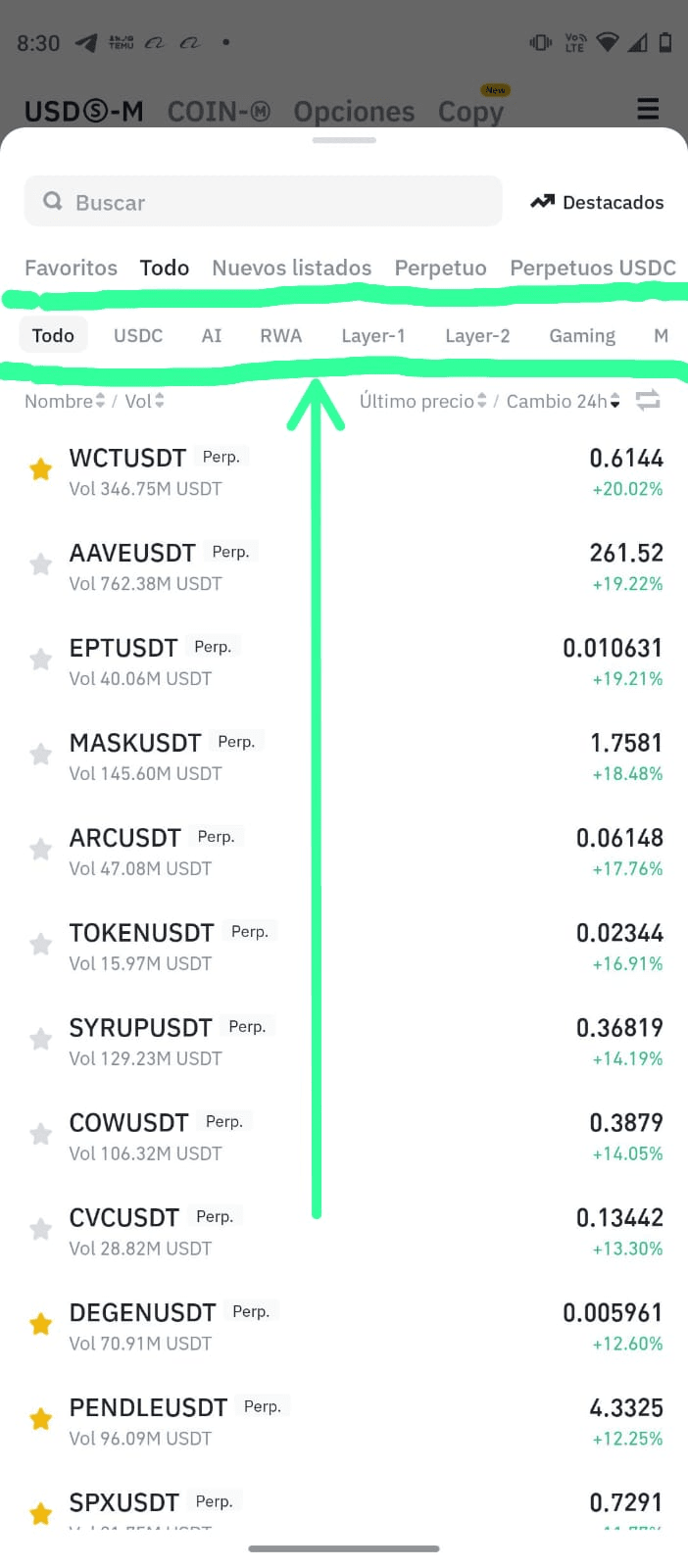Filter by the USDC chip
Image resolution: width=688 pixels, height=1568 pixels.
coord(138,335)
